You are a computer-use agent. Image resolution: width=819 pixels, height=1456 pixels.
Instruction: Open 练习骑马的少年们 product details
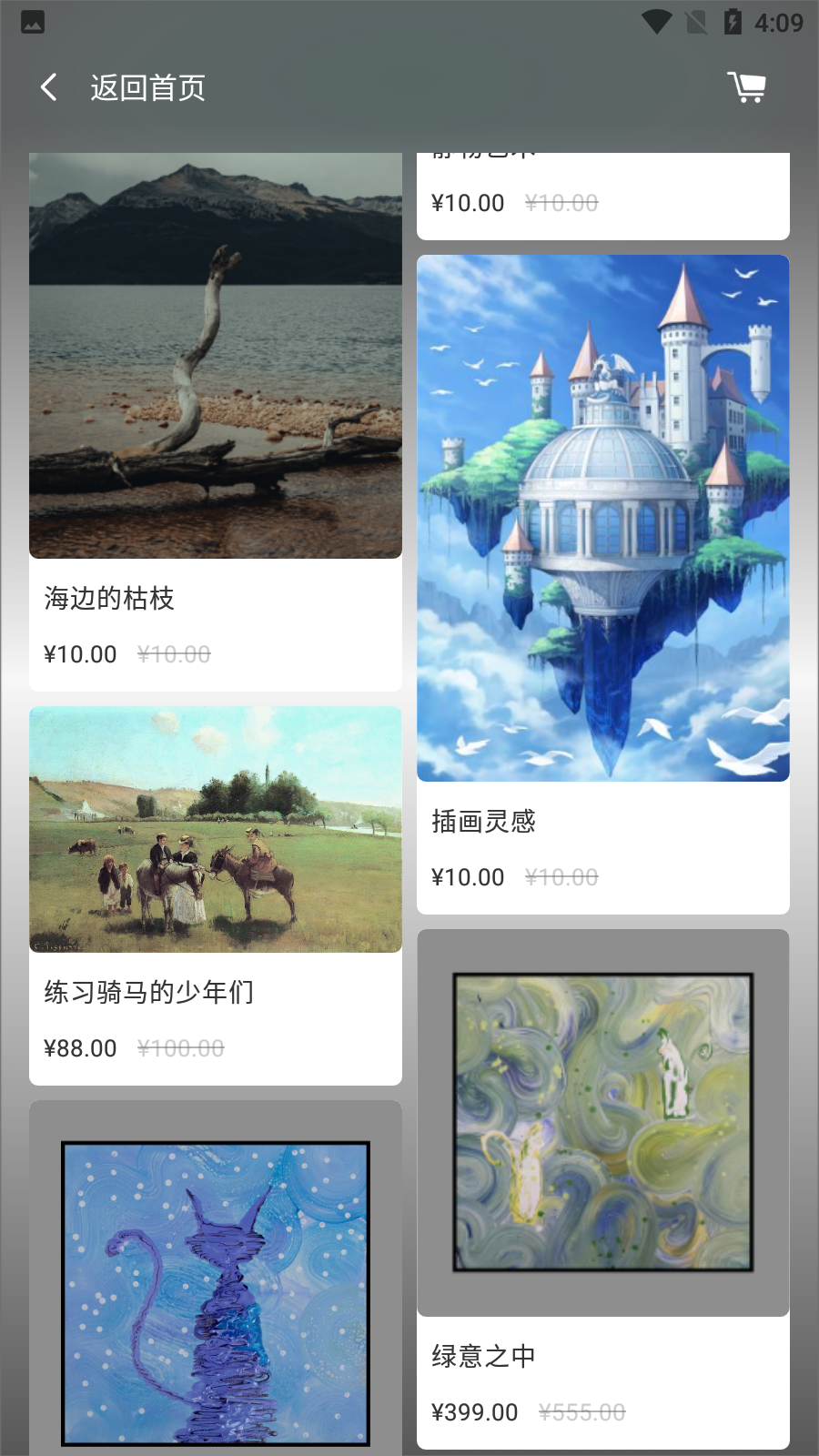click(x=149, y=993)
